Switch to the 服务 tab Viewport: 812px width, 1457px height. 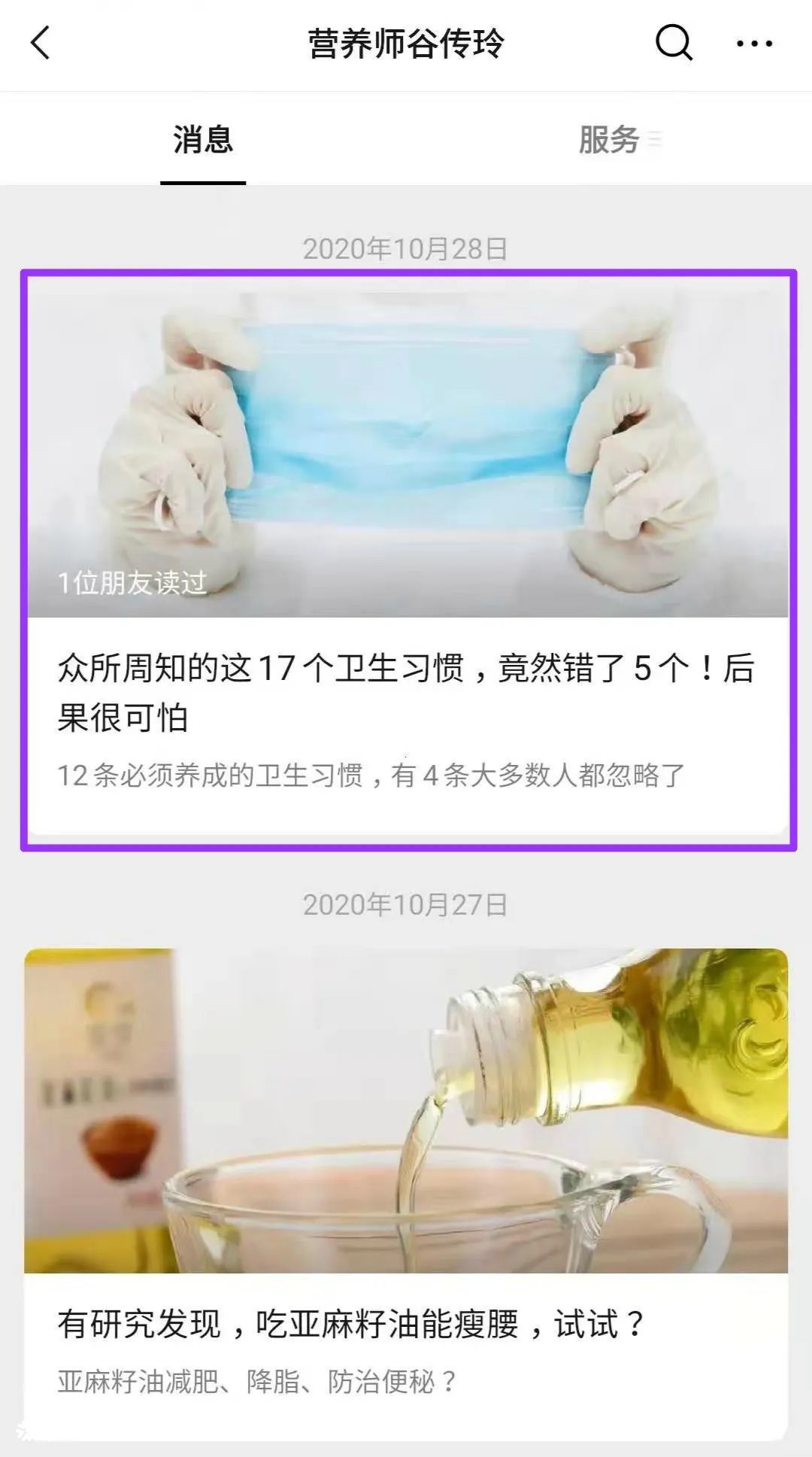pos(609,140)
